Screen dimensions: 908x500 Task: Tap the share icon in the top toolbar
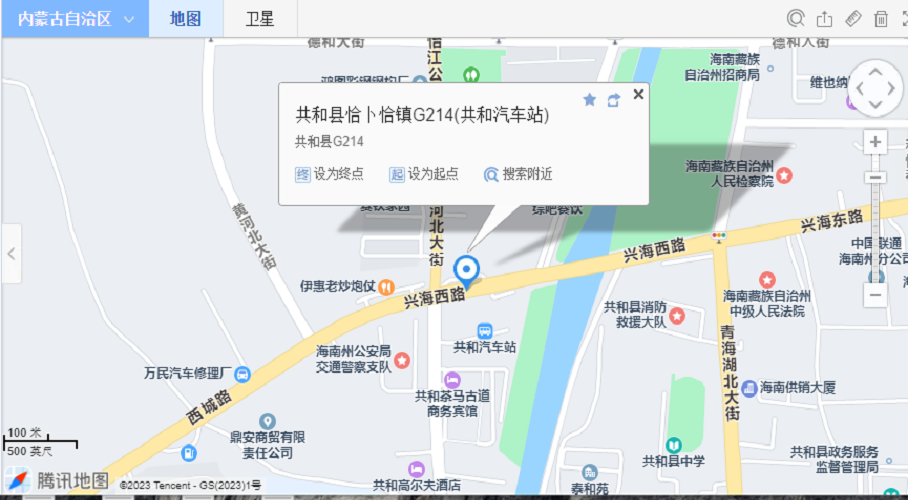[x=825, y=18]
